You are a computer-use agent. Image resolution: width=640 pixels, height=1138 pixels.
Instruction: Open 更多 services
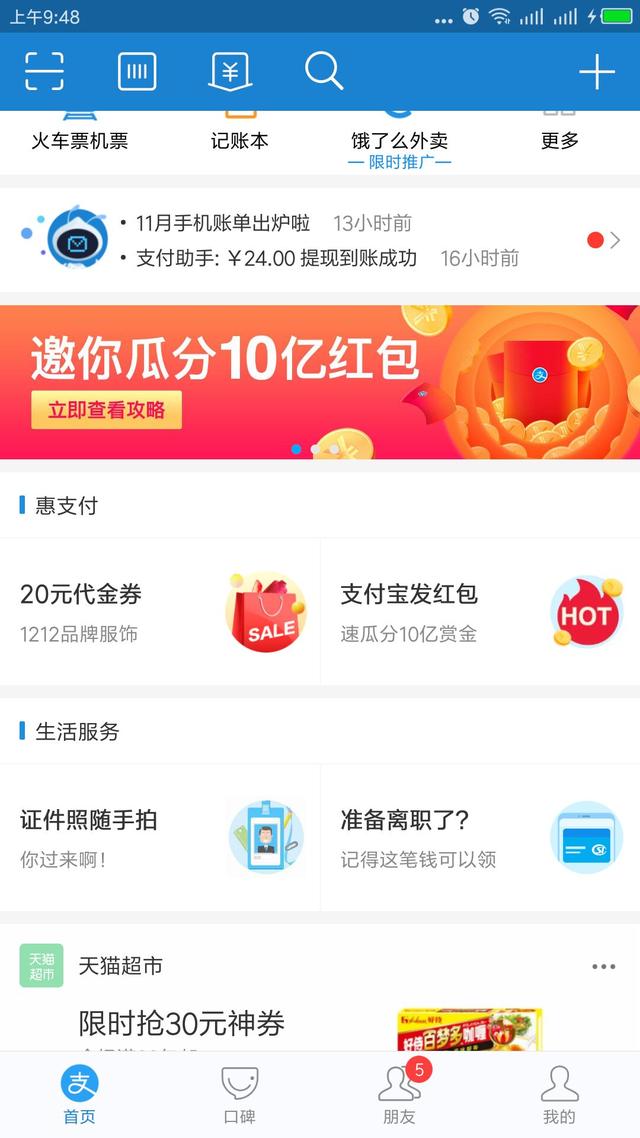coord(560,139)
